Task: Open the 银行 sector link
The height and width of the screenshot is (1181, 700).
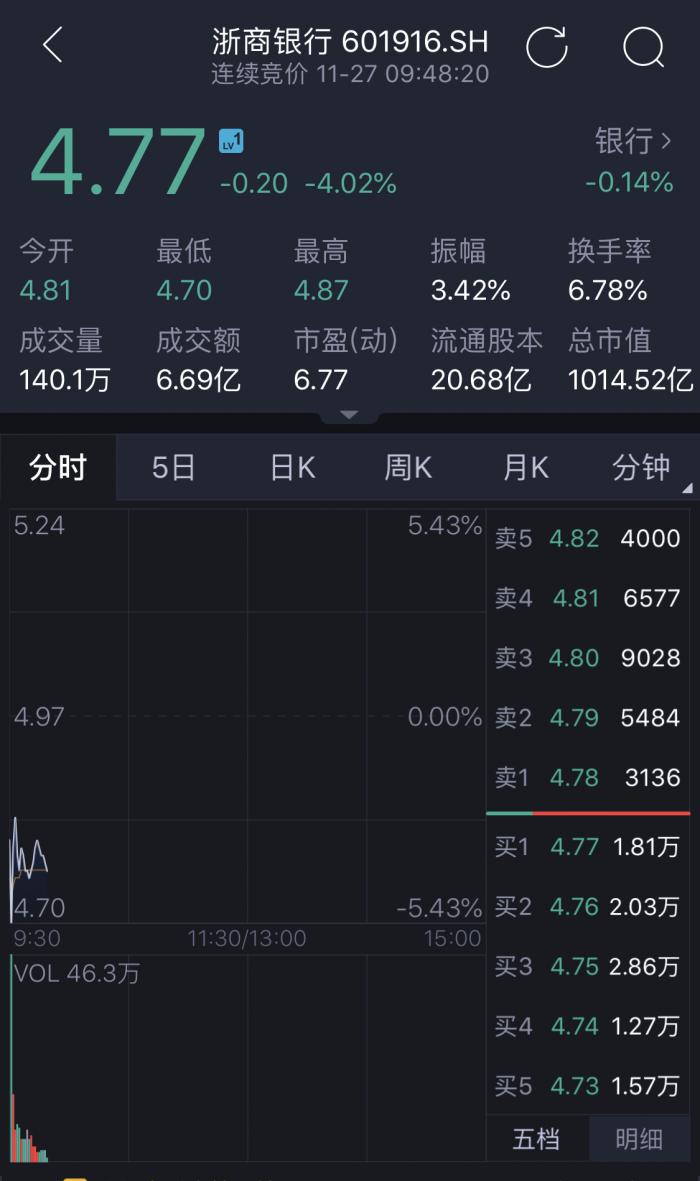Action: coord(633,141)
